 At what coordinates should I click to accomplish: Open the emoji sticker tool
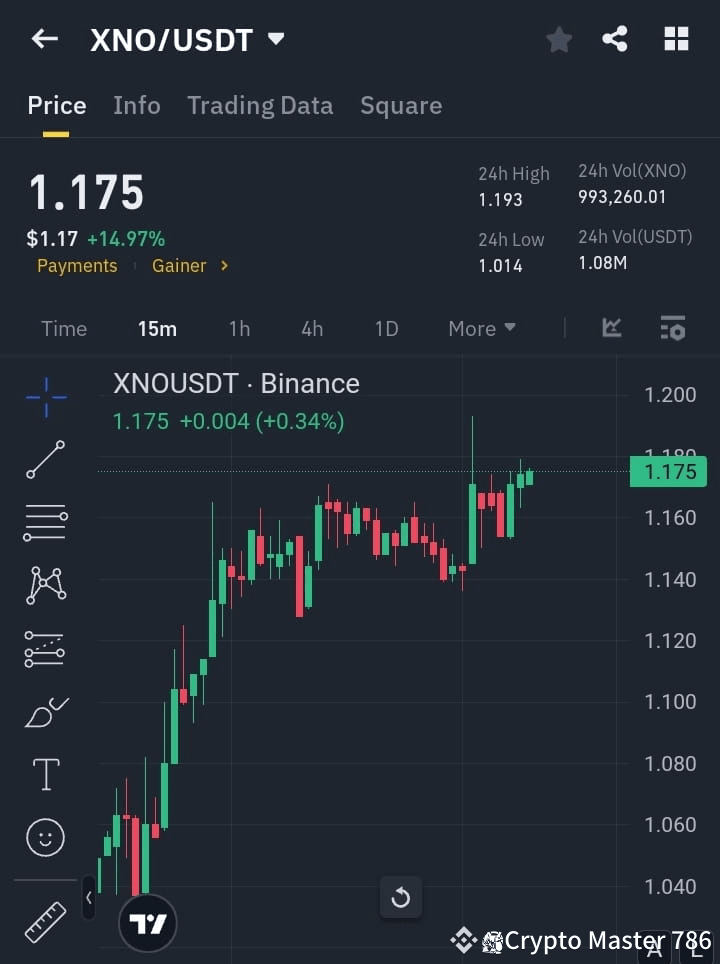45,837
